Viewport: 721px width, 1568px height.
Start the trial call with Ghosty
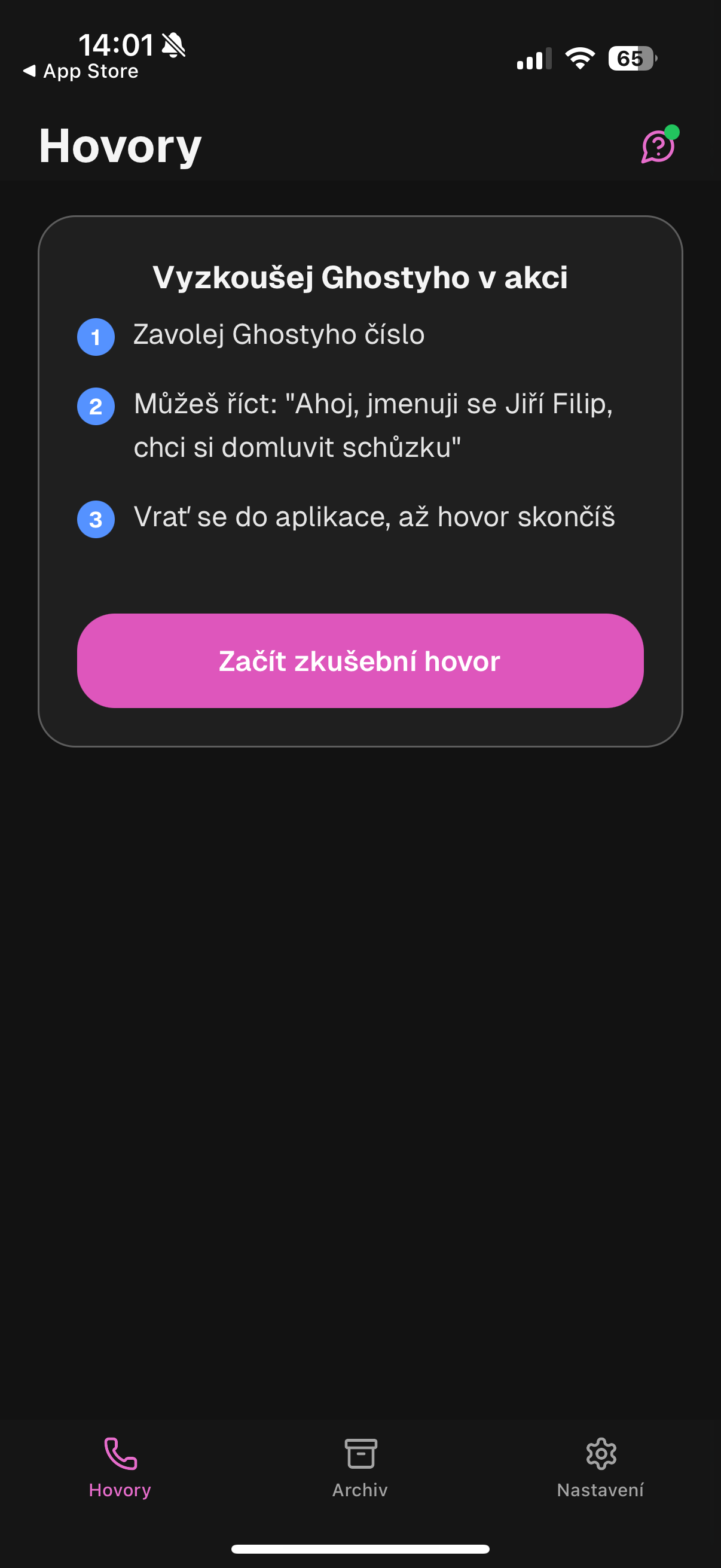click(360, 660)
